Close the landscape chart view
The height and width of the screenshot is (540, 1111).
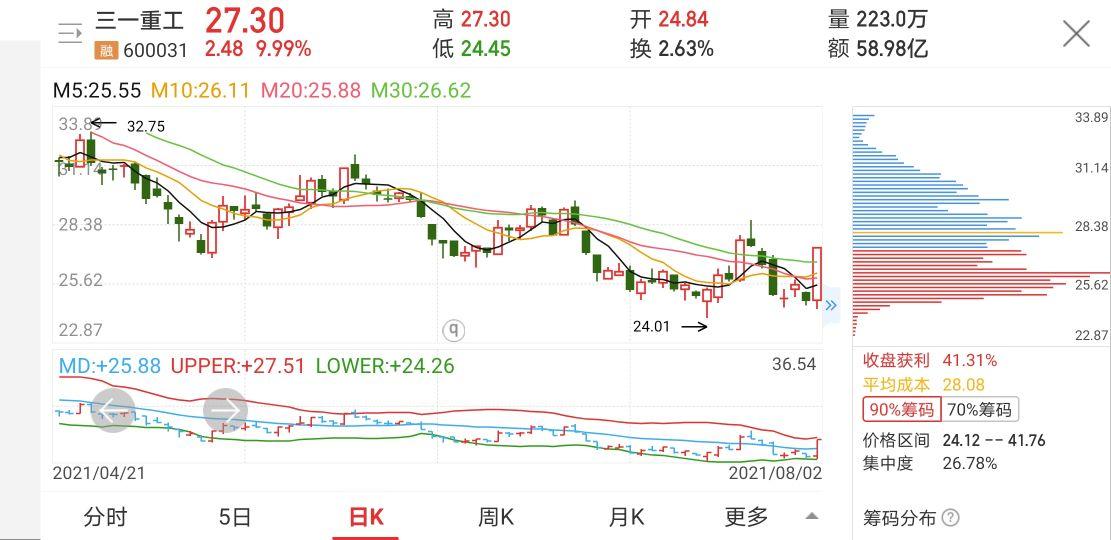point(1075,34)
